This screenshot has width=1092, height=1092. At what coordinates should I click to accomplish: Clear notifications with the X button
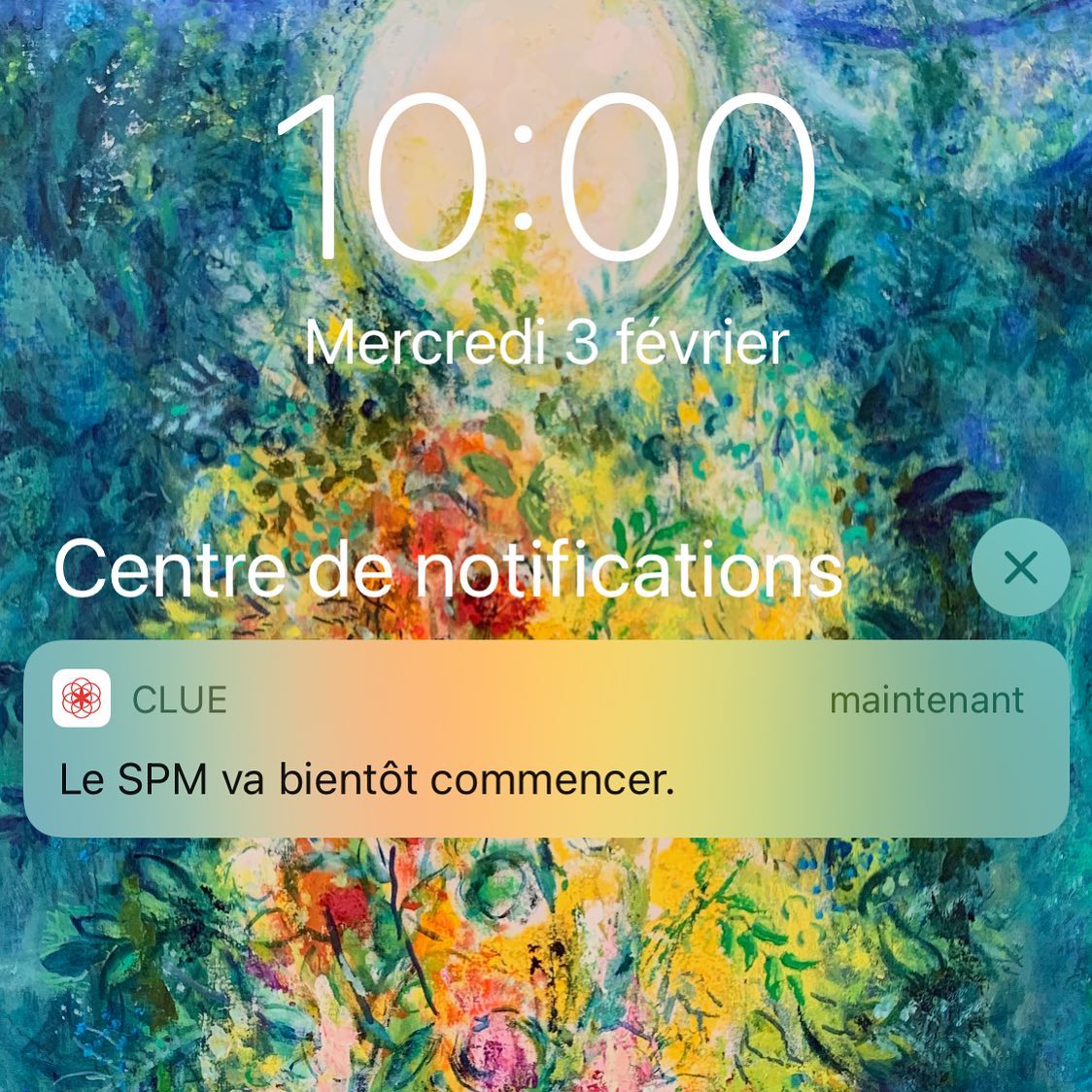point(1020,567)
